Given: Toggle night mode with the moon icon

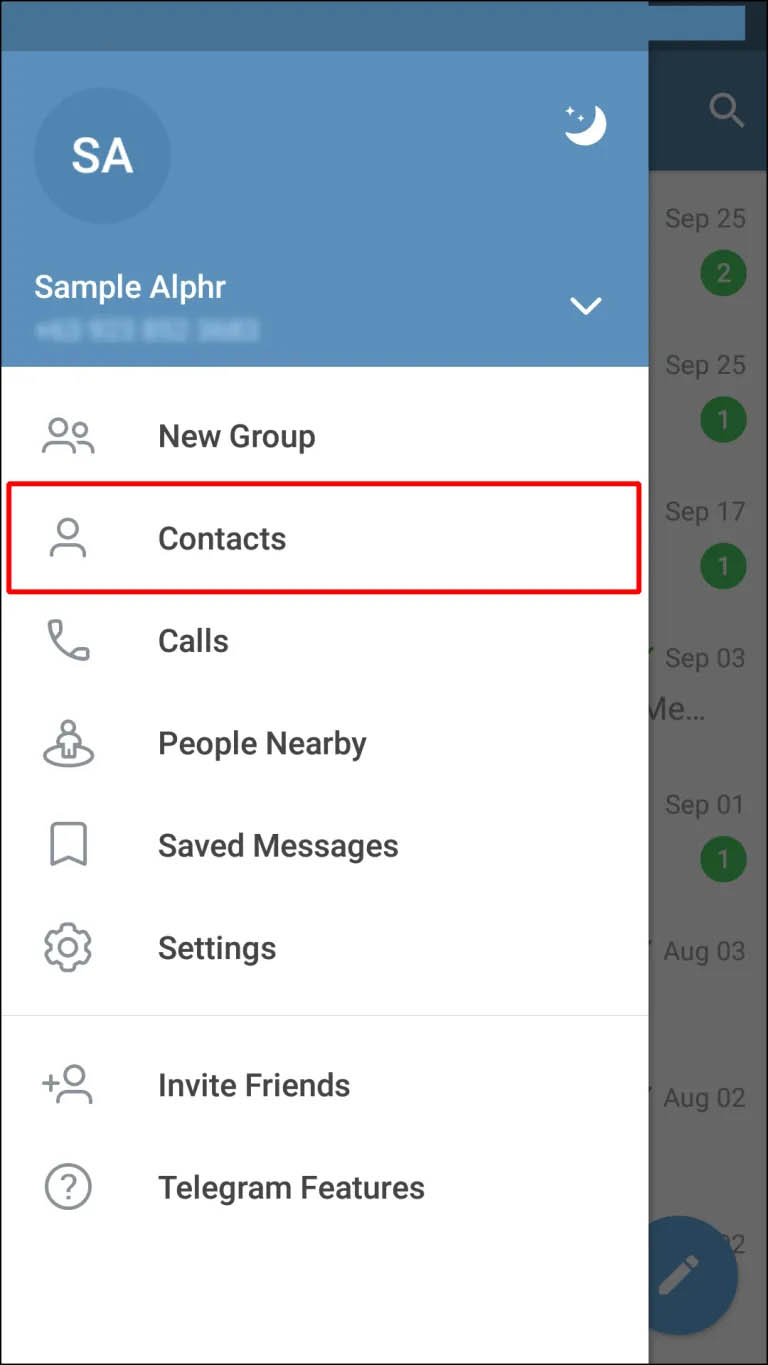Looking at the screenshot, I should coord(585,125).
